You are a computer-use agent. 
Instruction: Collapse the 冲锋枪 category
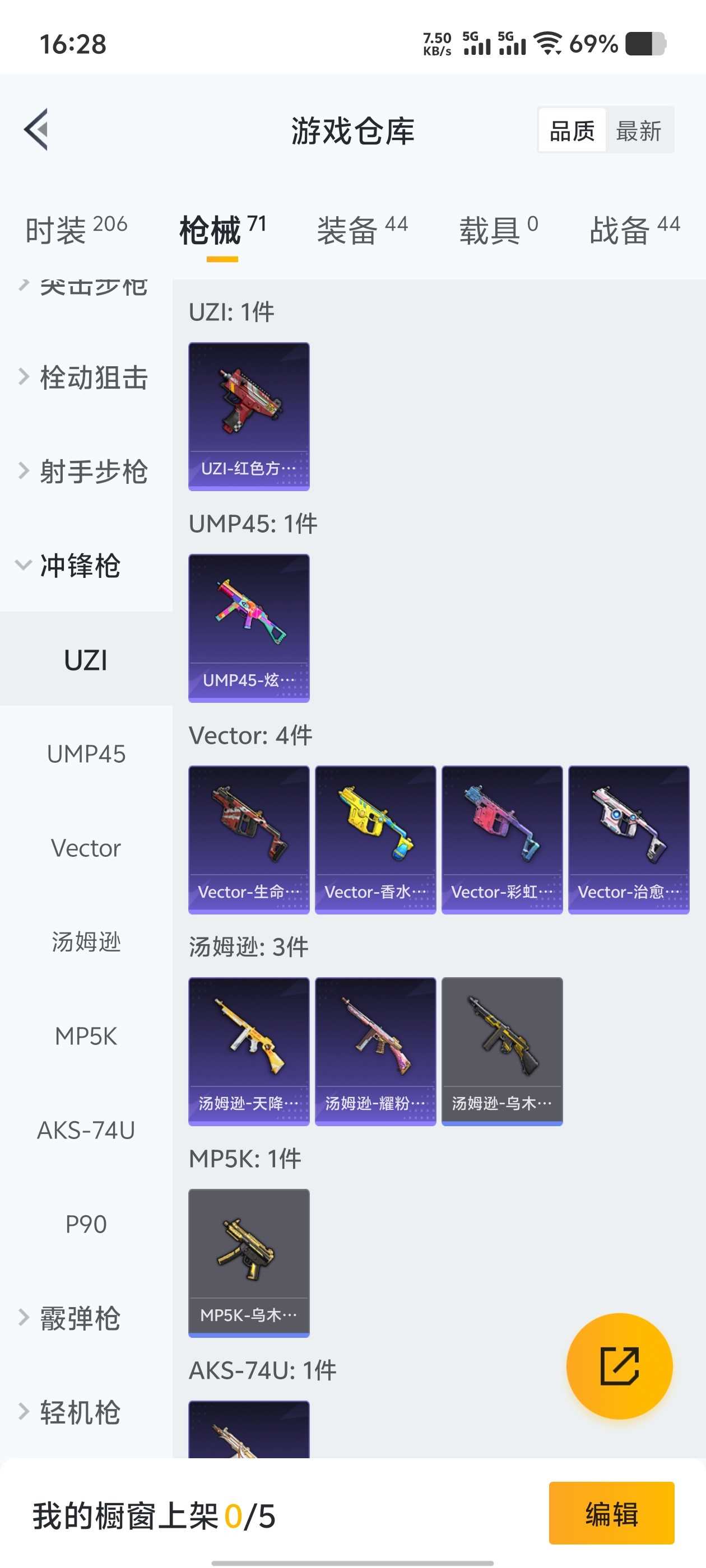79,566
